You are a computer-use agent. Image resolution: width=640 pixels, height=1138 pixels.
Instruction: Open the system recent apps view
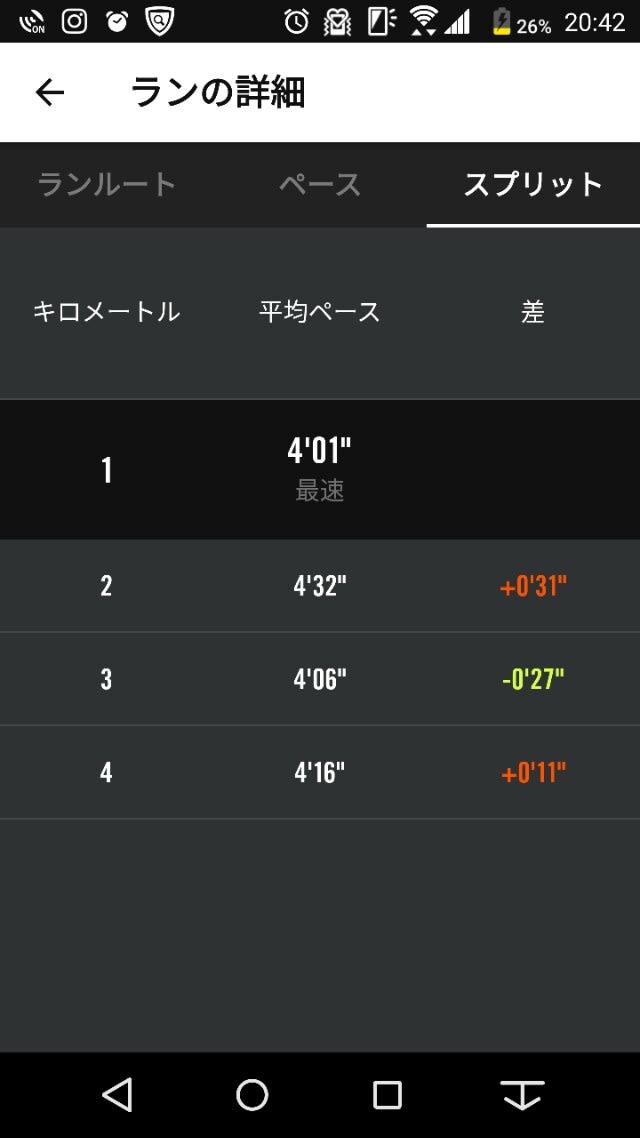(x=387, y=1094)
